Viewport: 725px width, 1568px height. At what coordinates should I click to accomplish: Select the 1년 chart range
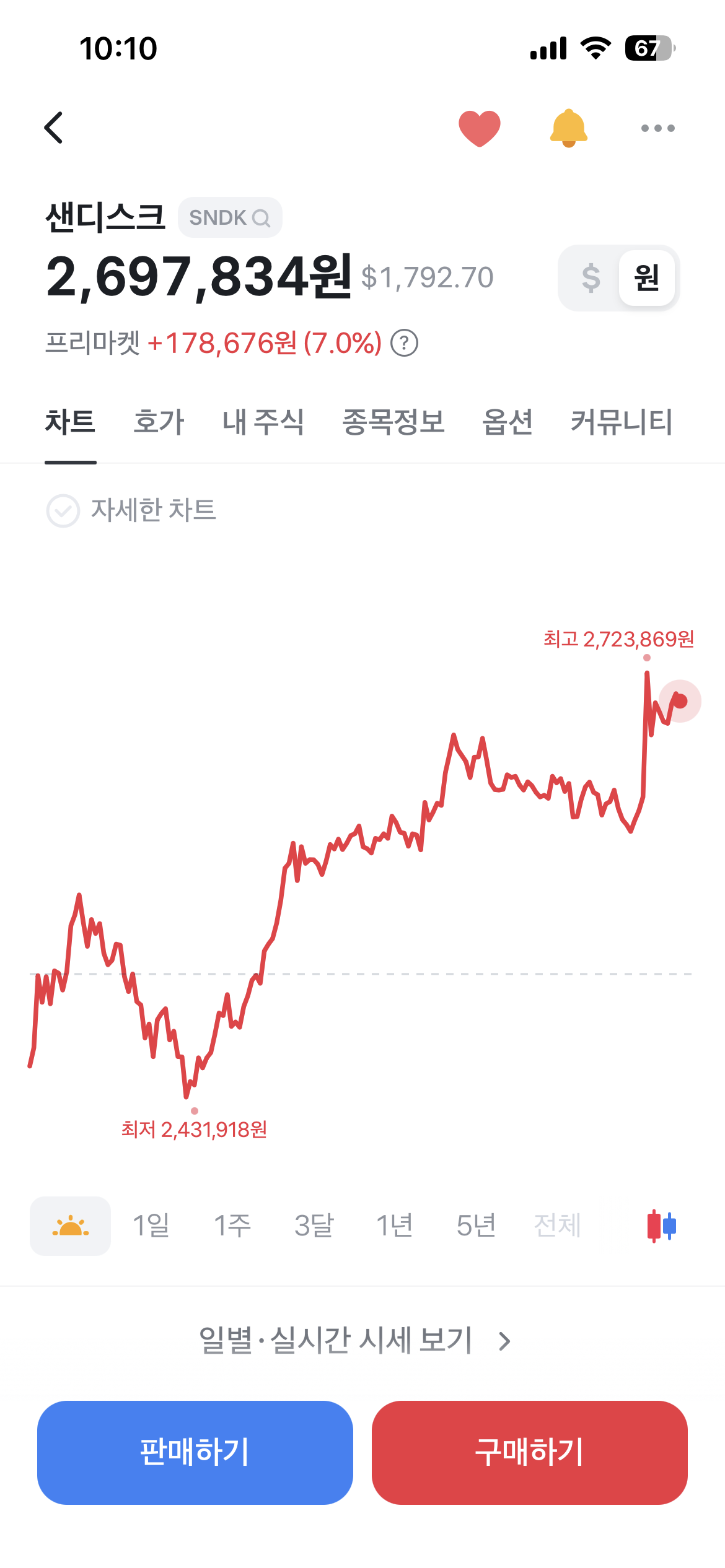tap(395, 1226)
